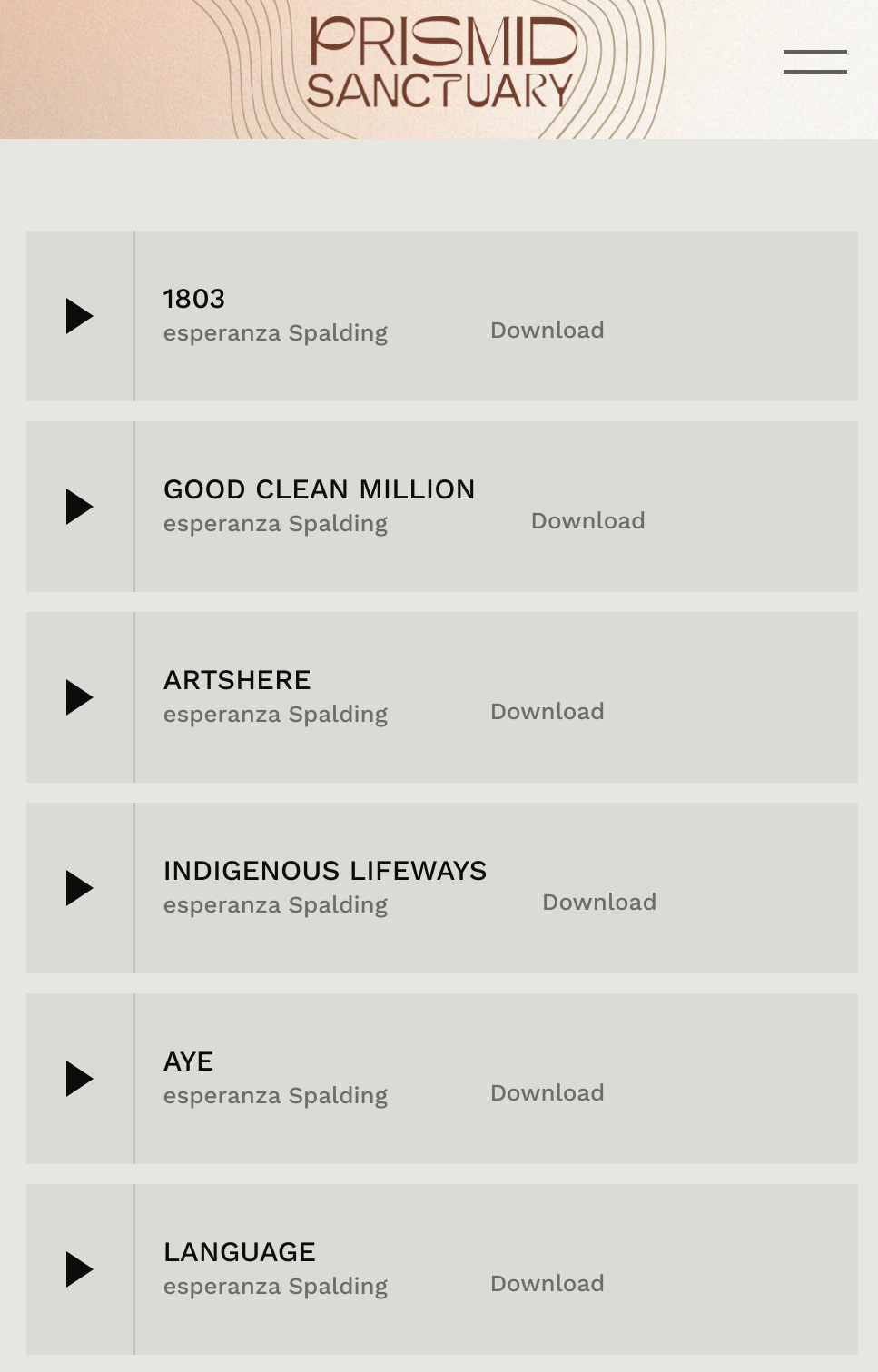The height and width of the screenshot is (1372, 878).
Task: Download the AYE track
Action: pos(547,1093)
